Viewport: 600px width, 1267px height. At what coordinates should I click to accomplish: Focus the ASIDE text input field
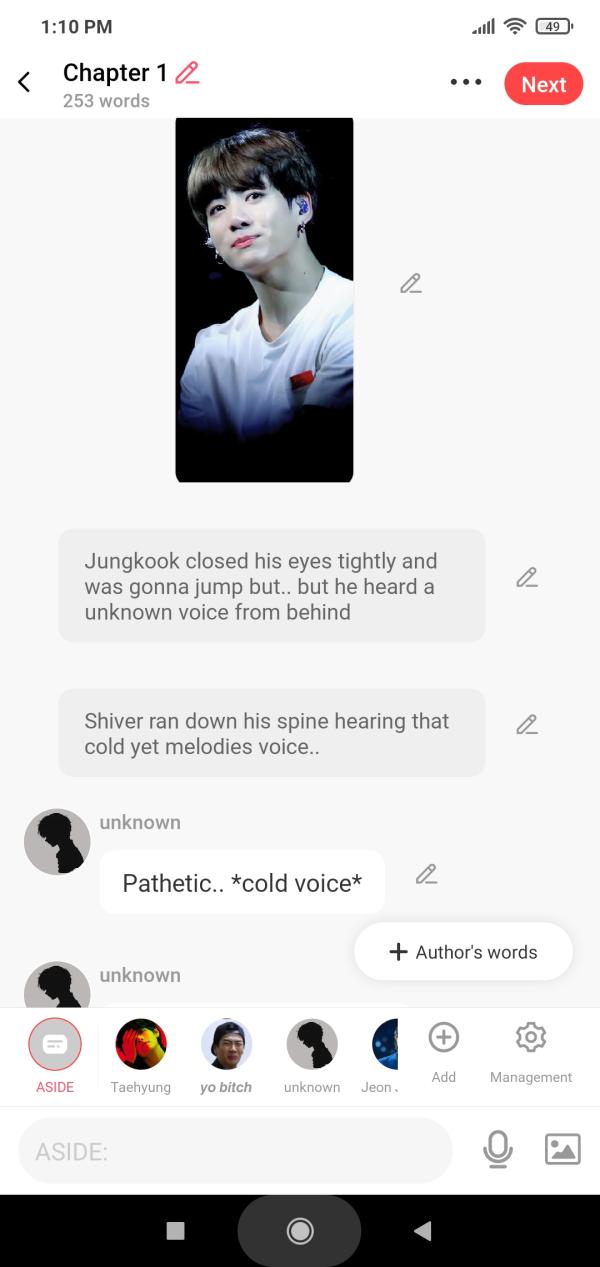(235, 1151)
